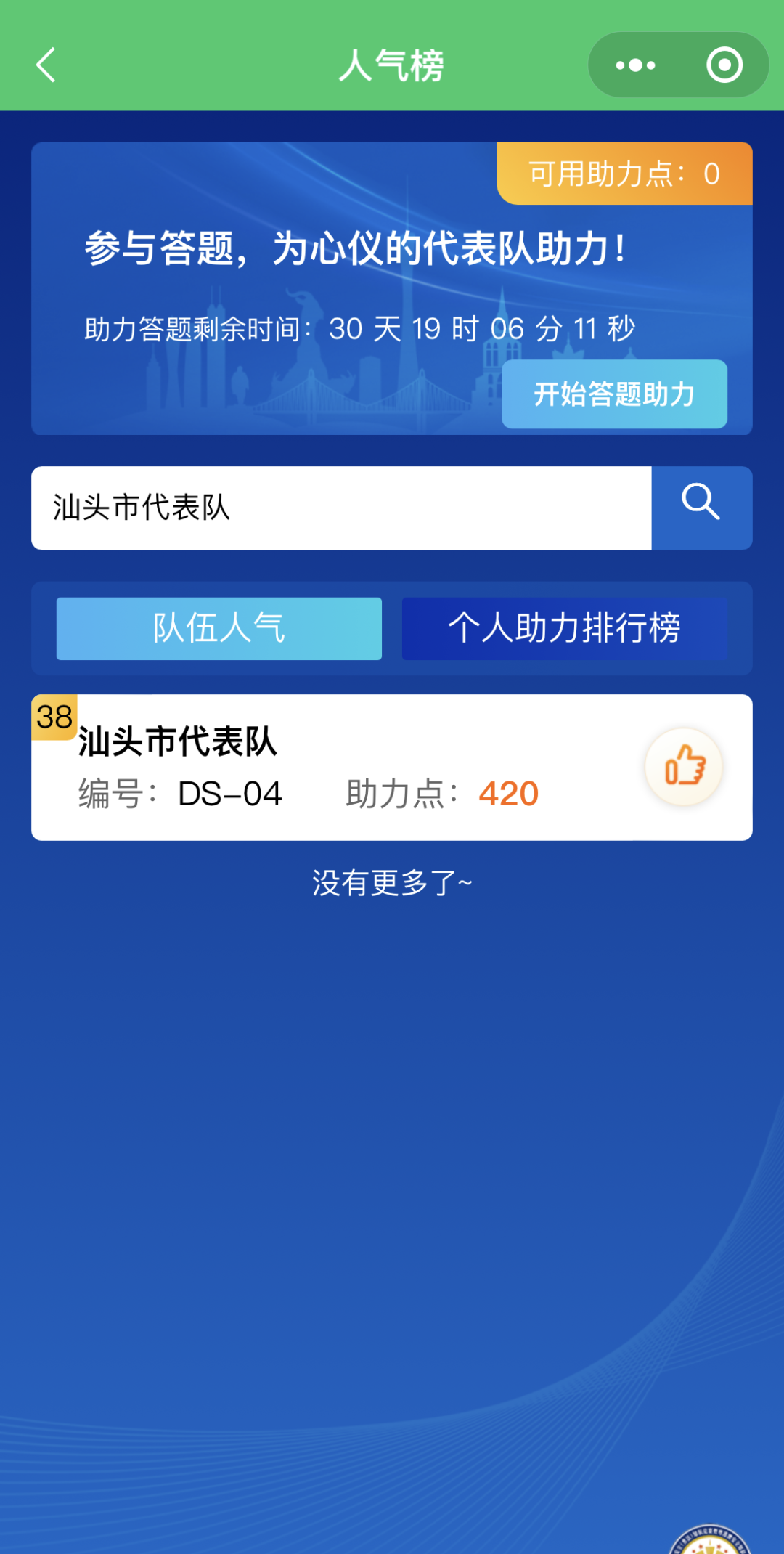Open the mini program more options menu
Viewport: 784px width, 1554px height.
[x=635, y=65]
